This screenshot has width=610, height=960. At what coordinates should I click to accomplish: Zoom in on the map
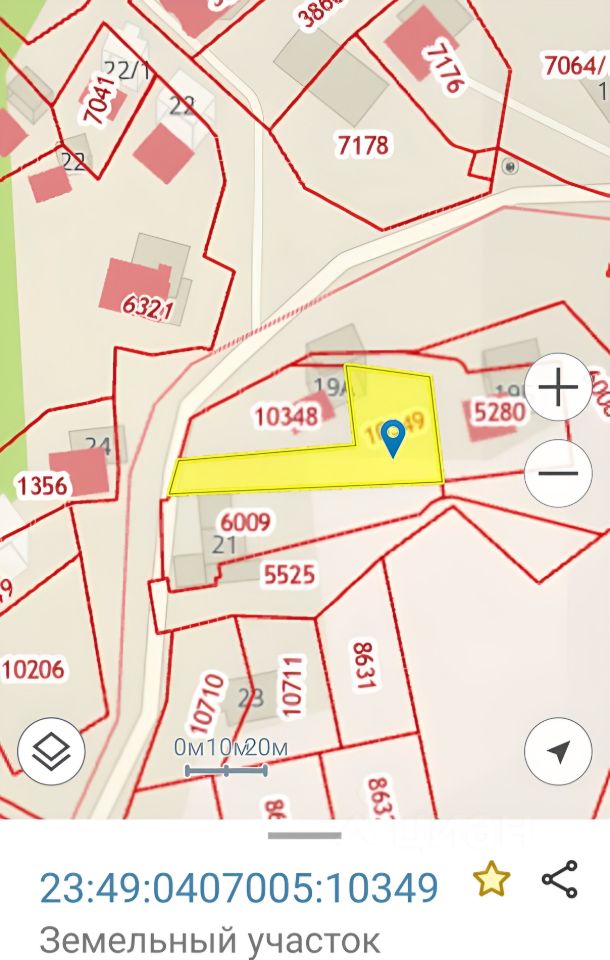point(557,387)
